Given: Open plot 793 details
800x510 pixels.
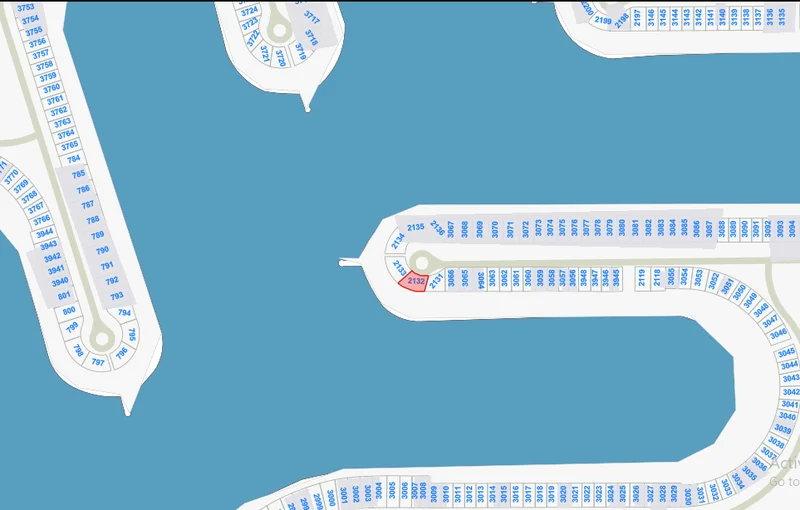Looking at the screenshot, I should pos(116,296).
